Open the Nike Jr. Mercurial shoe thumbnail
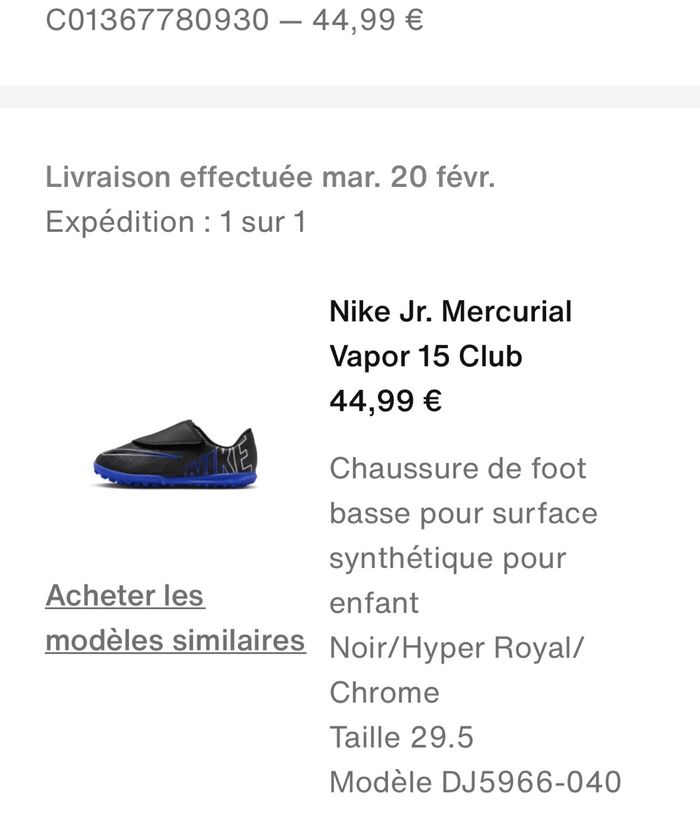The image size is (700, 831). (x=175, y=454)
